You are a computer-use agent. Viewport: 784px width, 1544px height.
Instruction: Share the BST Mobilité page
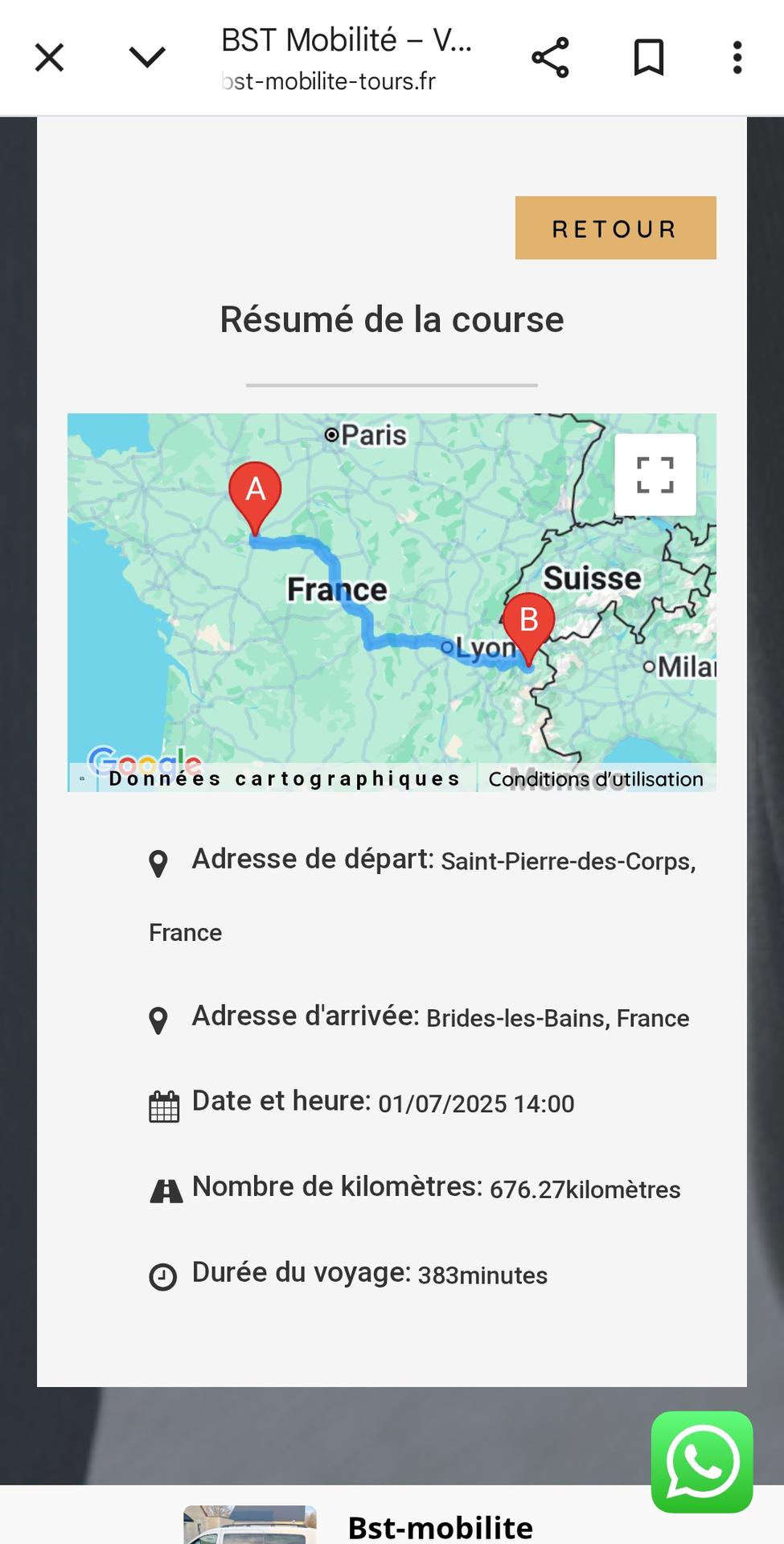pos(550,58)
